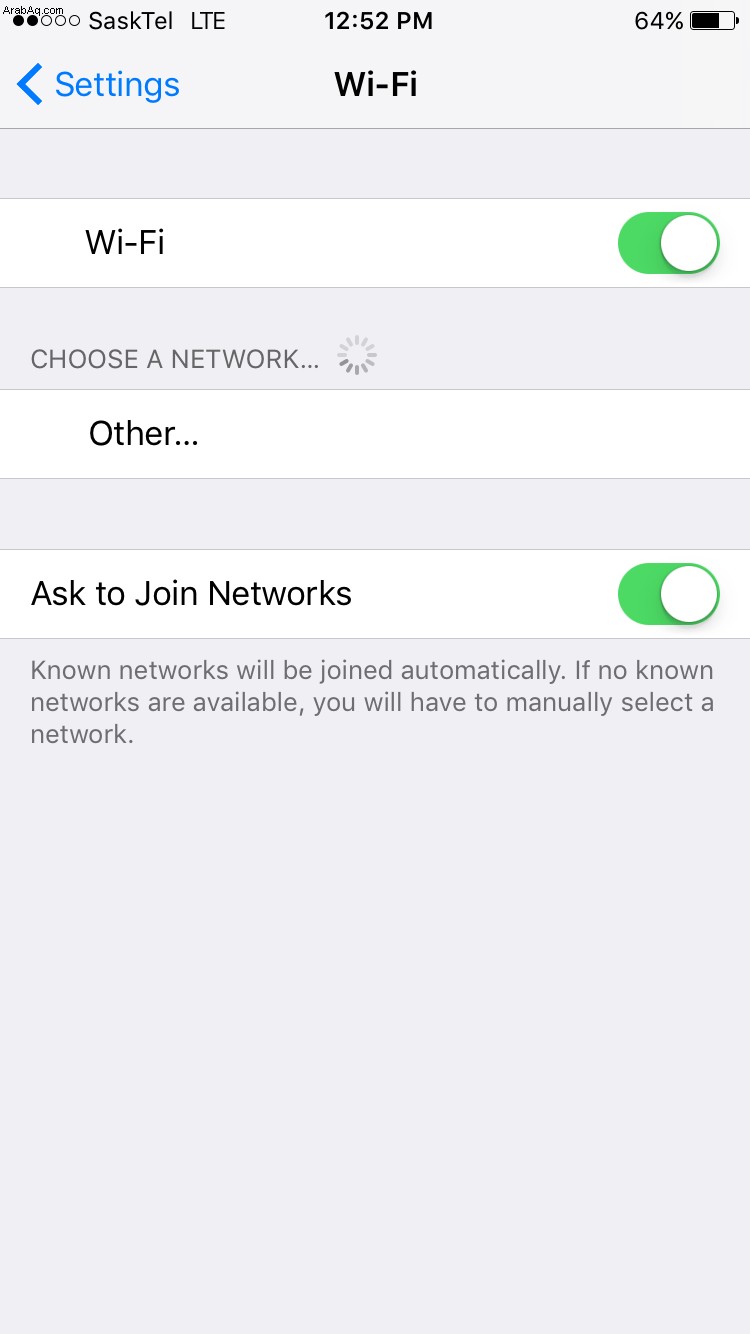Turn off the Wi-Fi switch
This screenshot has width=750, height=1334.
click(669, 243)
